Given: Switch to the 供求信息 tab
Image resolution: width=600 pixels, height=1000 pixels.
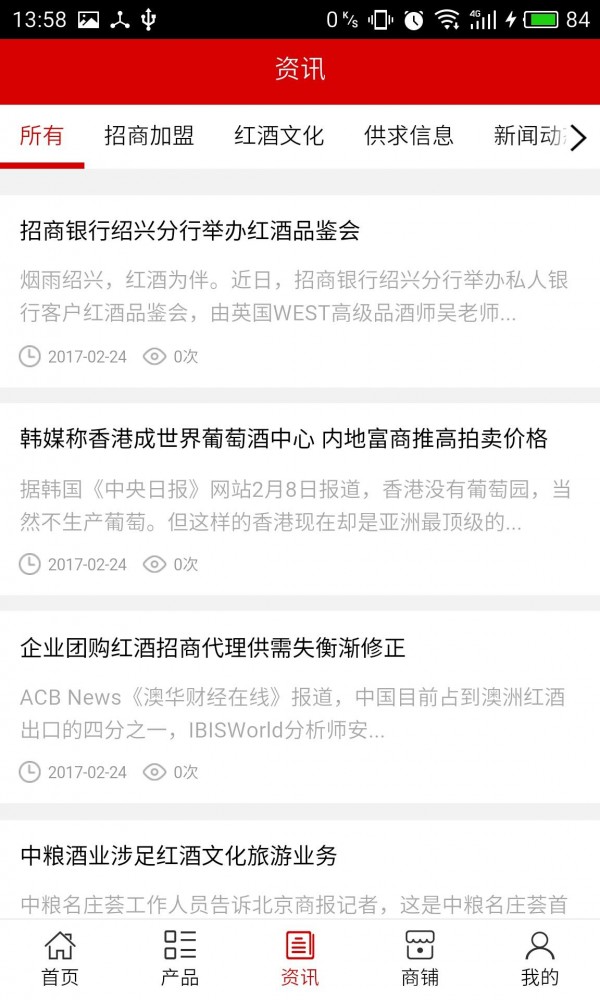Looking at the screenshot, I should (409, 136).
